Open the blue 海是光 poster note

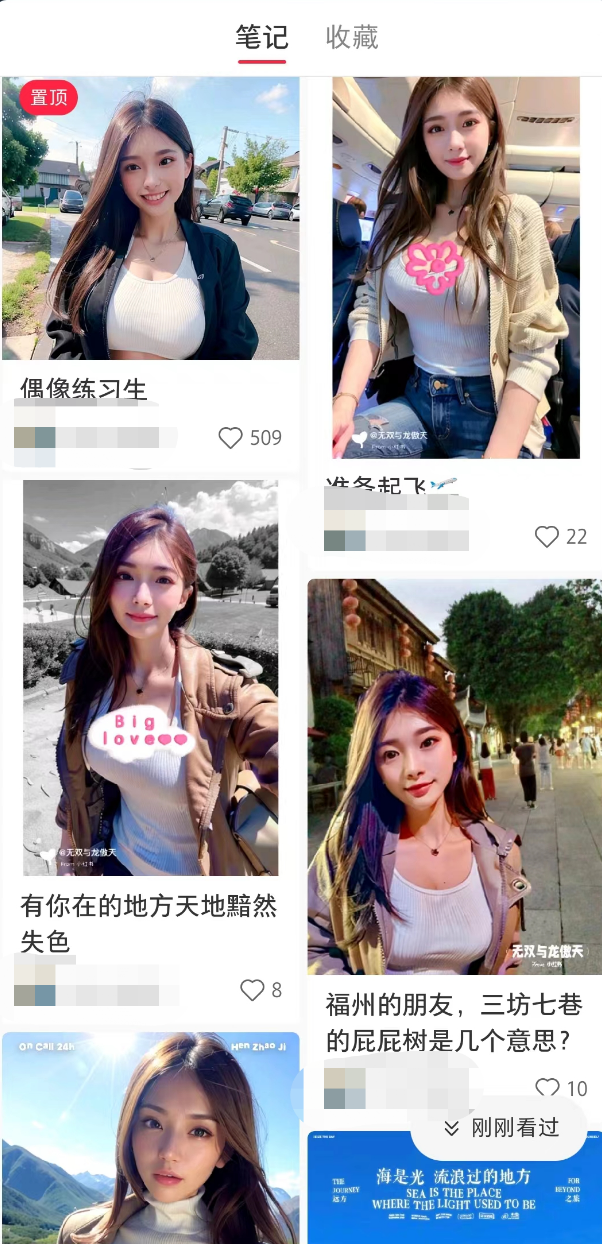click(x=455, y=1187)
